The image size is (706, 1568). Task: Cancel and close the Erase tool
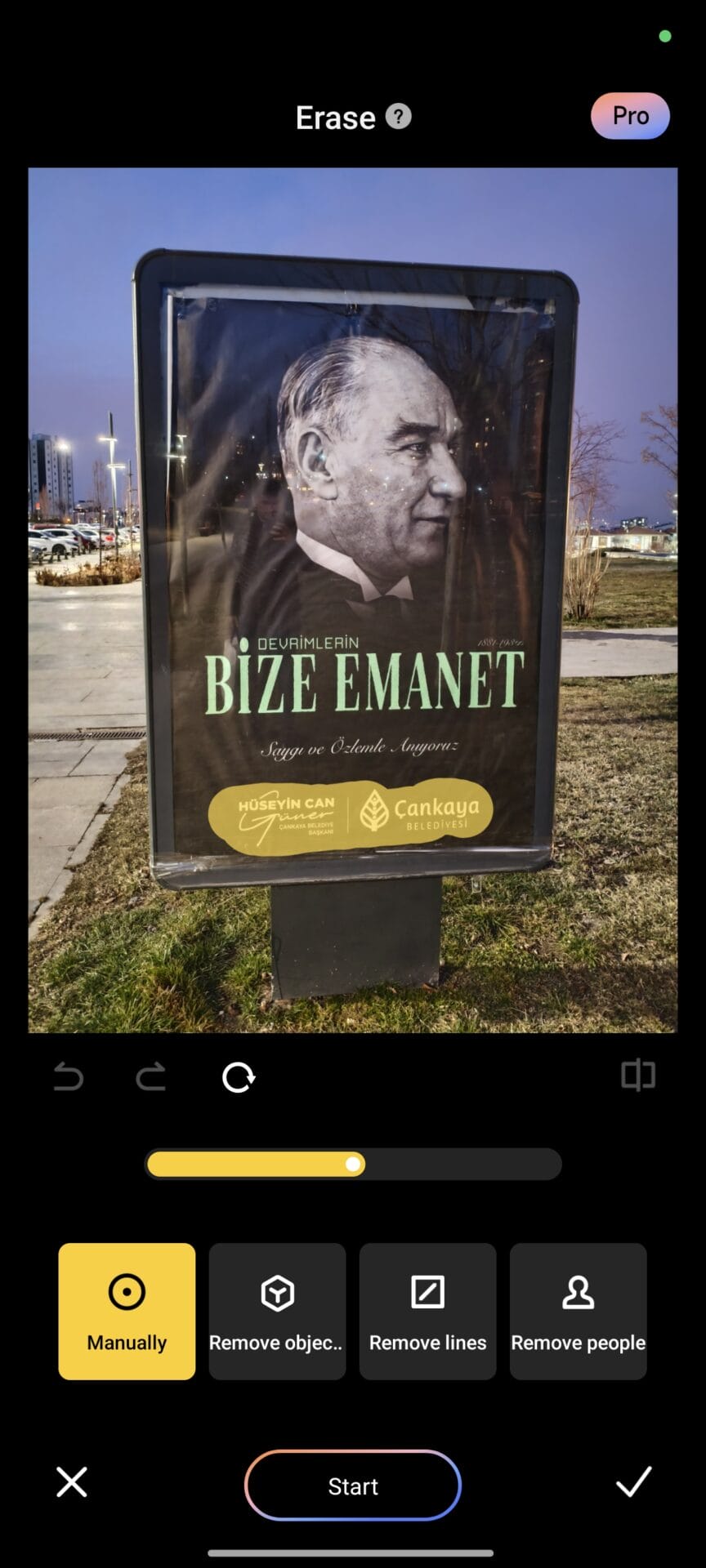[72, 1481]
